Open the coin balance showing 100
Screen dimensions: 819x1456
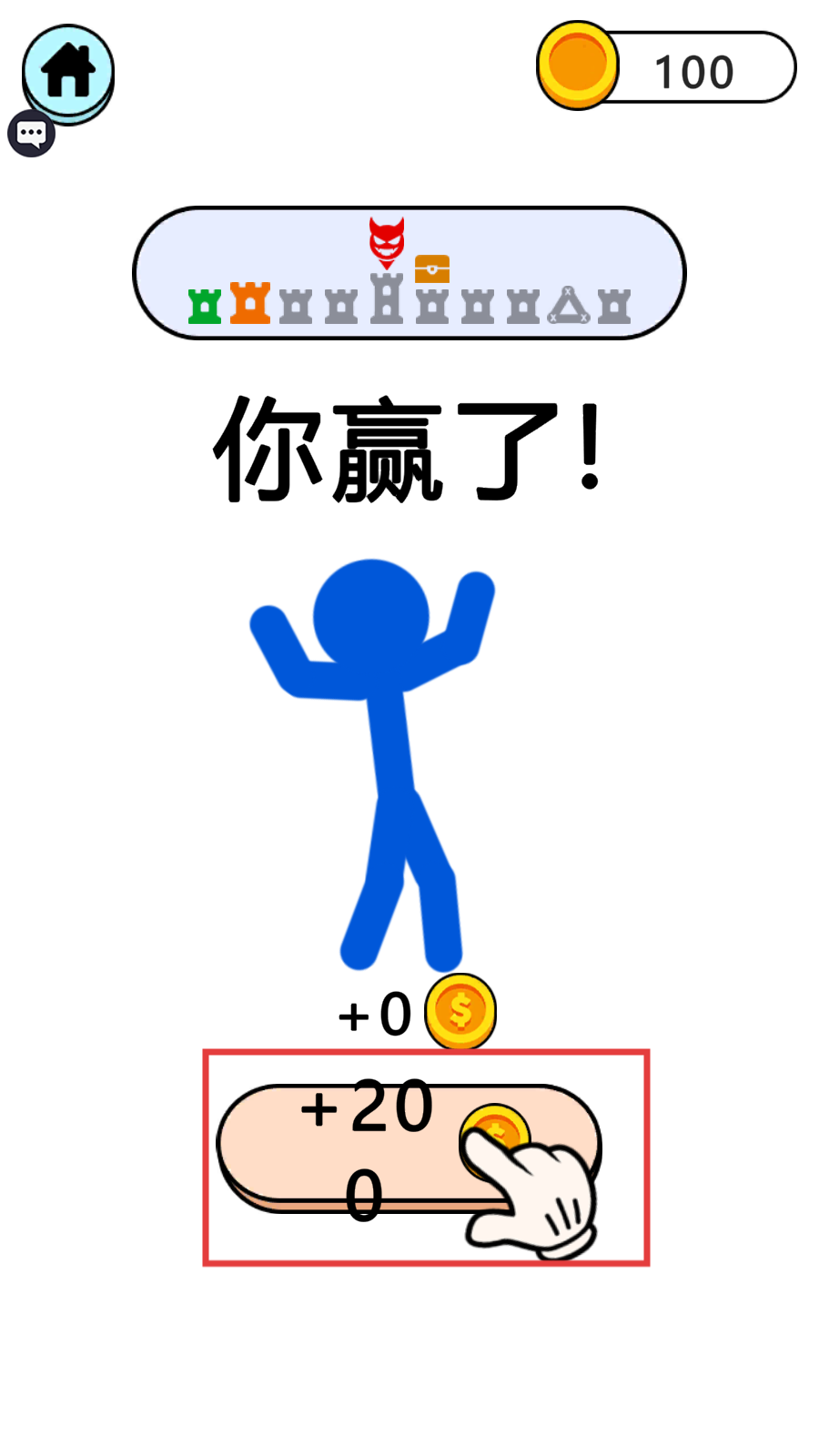667,68
